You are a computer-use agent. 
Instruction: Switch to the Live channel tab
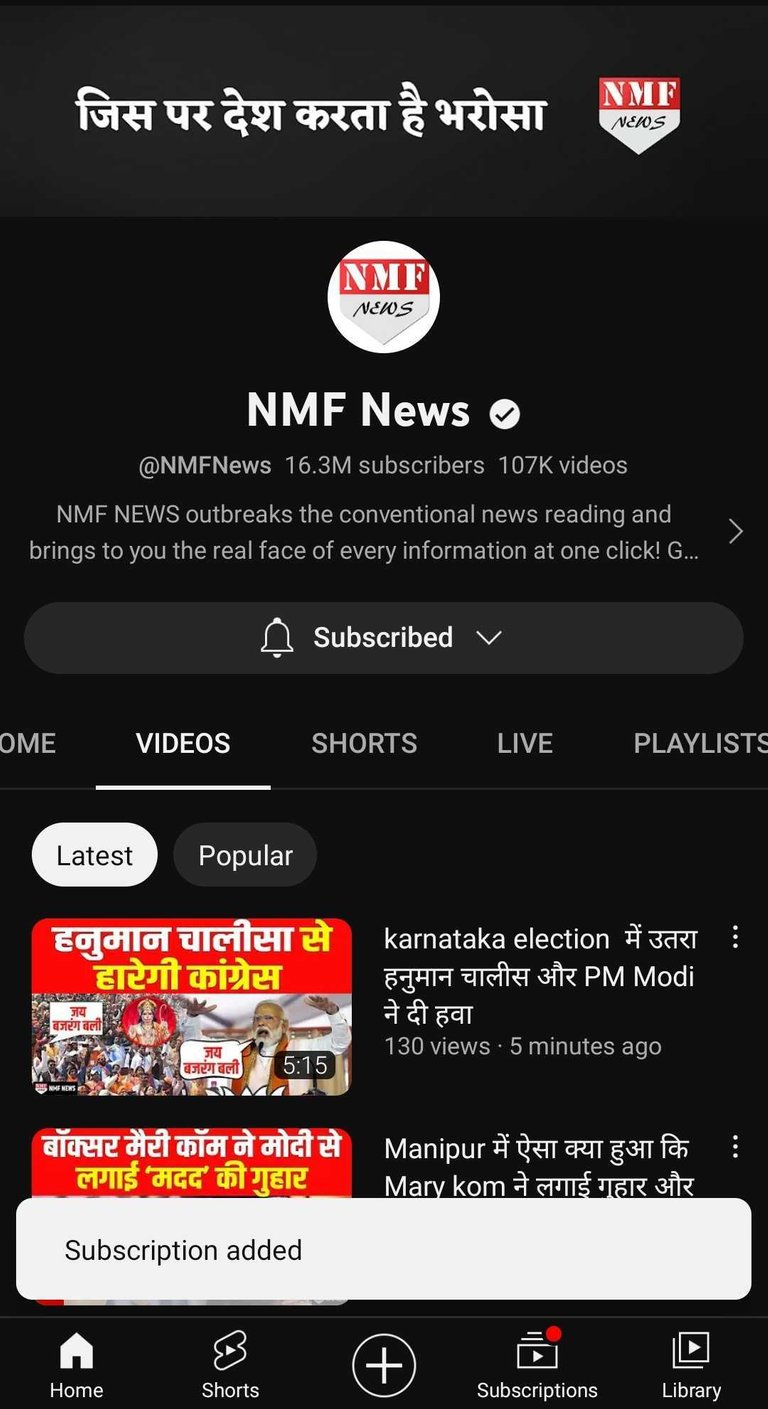525,743
